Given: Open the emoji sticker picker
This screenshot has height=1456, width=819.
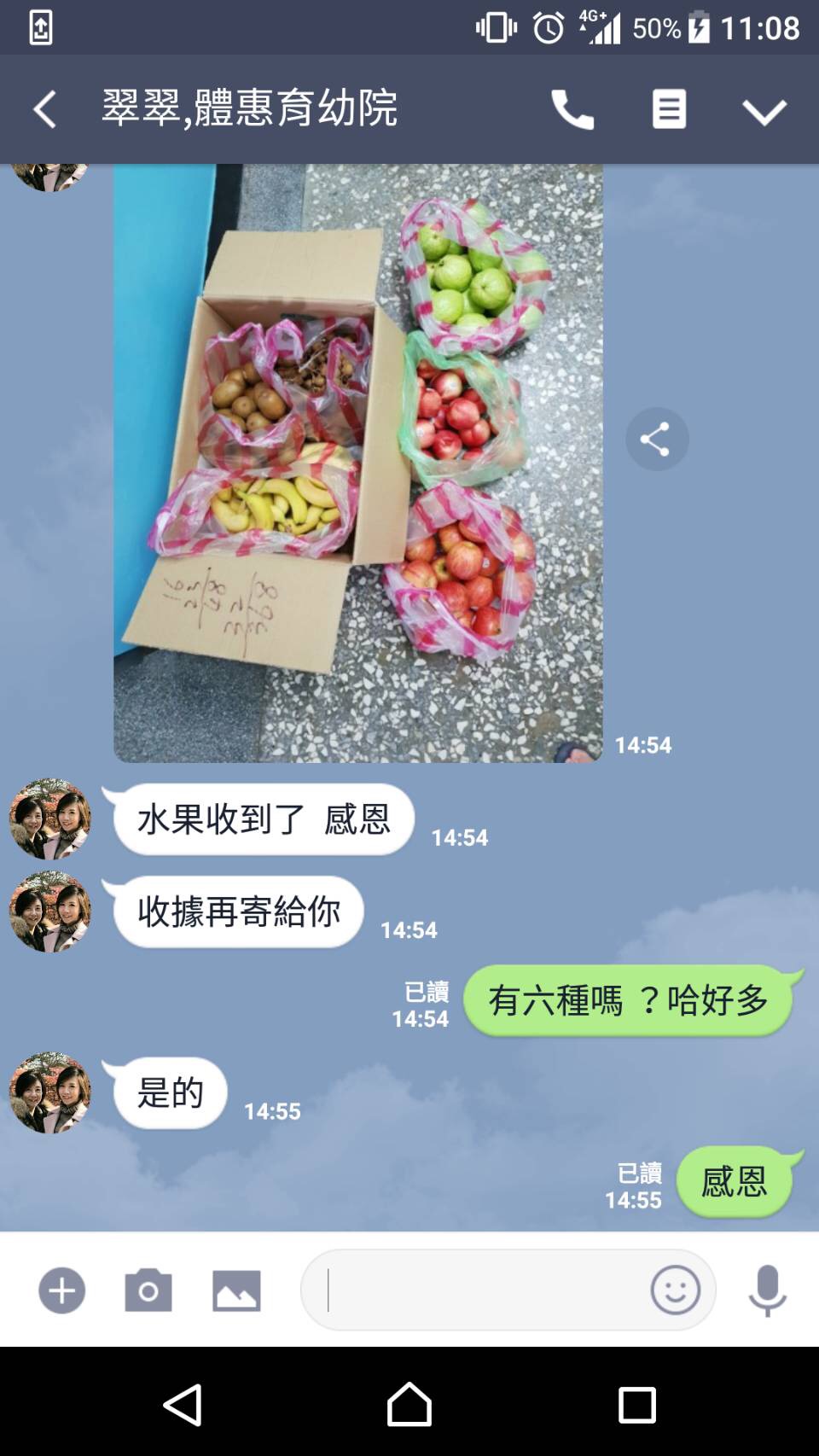Looking at the screenshot, I should (675, 1290).
